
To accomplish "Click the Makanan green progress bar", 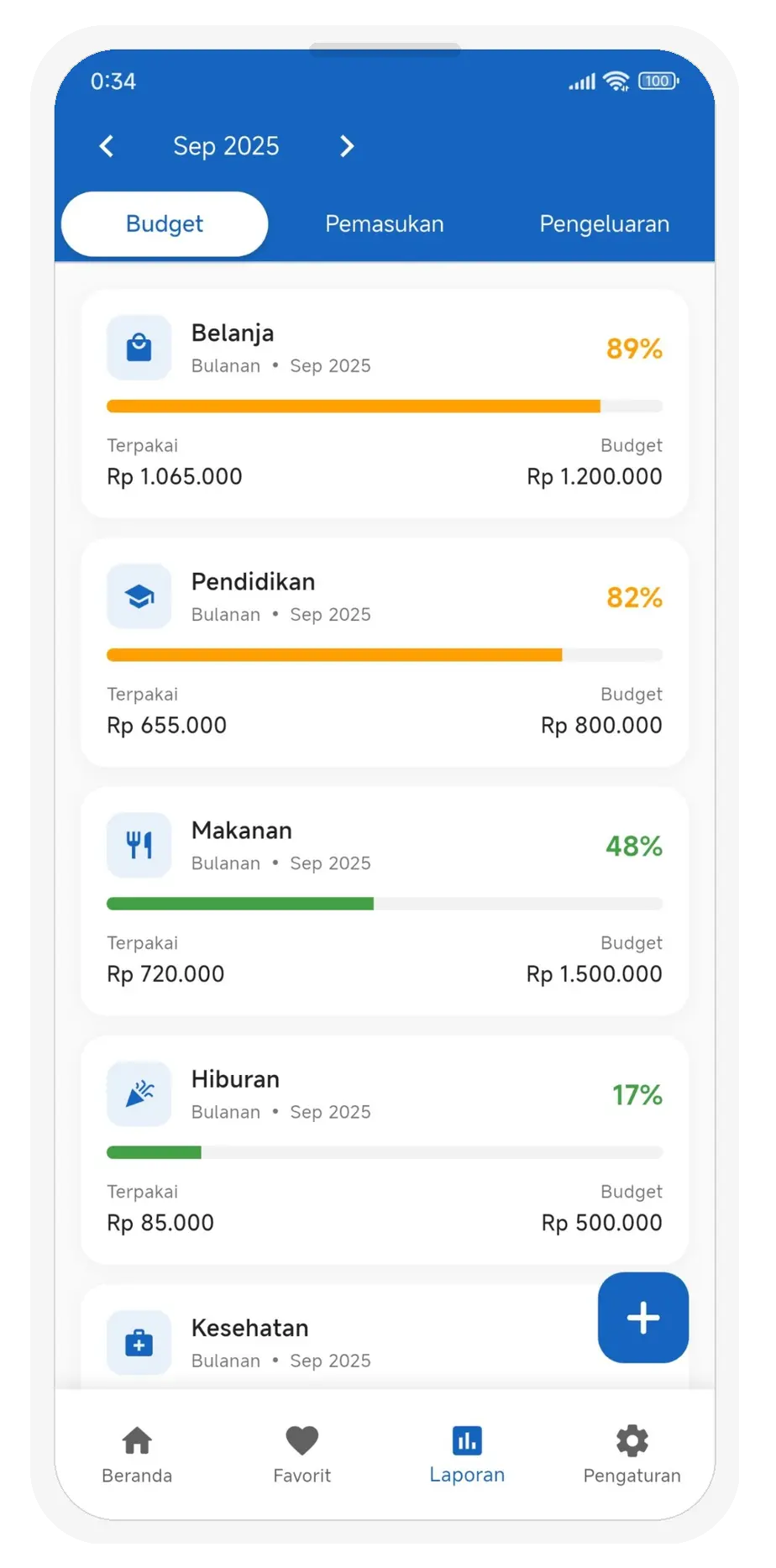I will 239,904.
